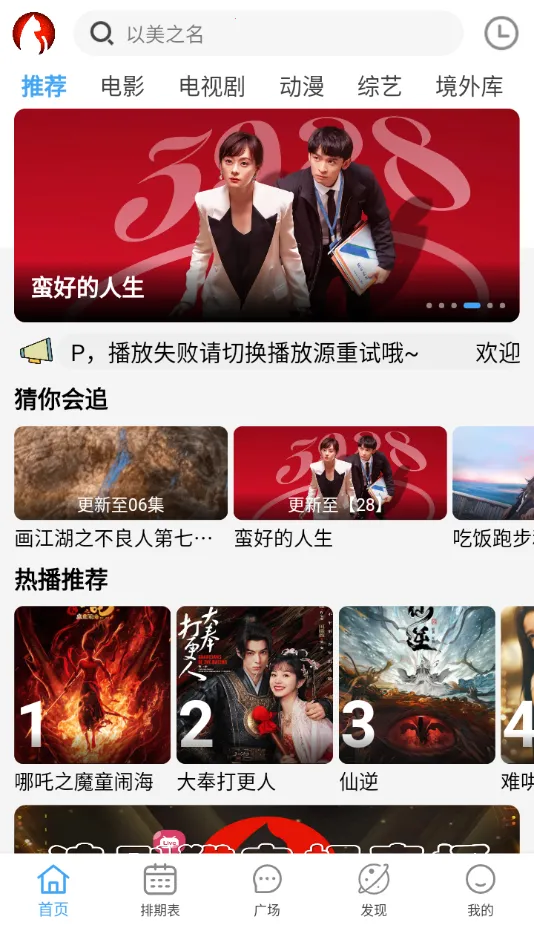Open 画江湖之不良人第七 card
The width and height of the screenshot is (534, 928).
pos(121,488)
